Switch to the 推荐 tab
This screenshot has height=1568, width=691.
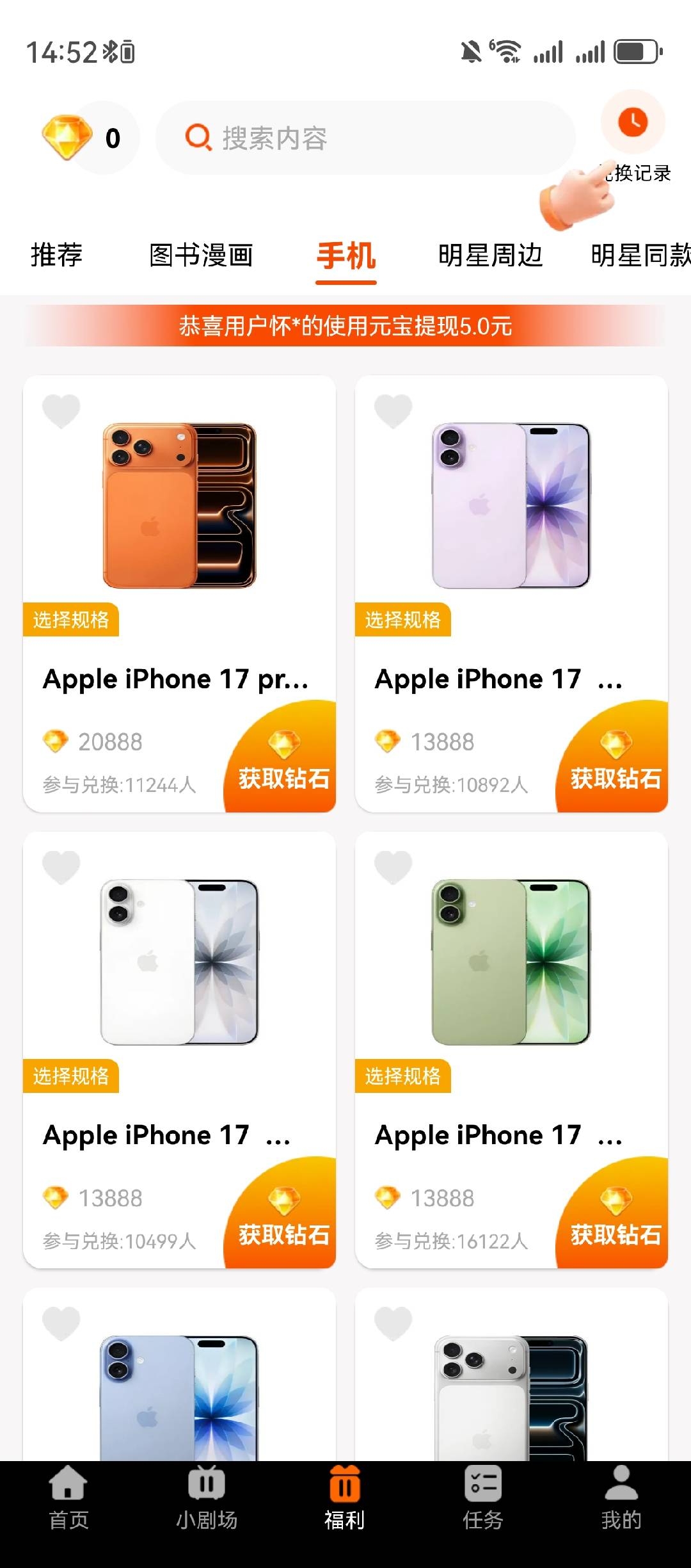tap(56, 255)
